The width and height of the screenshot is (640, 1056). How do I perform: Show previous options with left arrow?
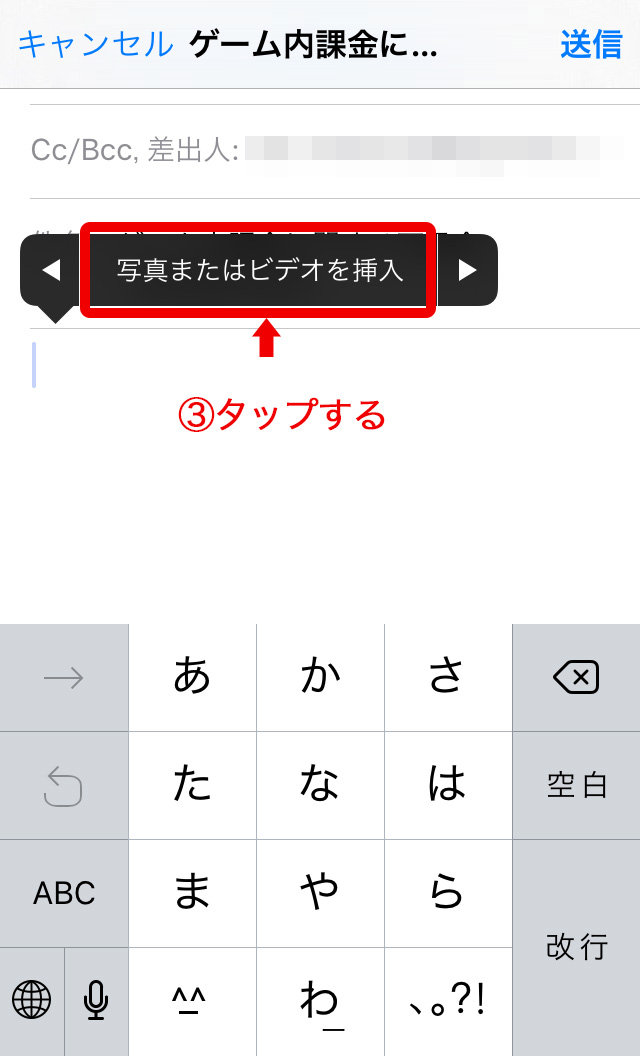click(52, 270)
